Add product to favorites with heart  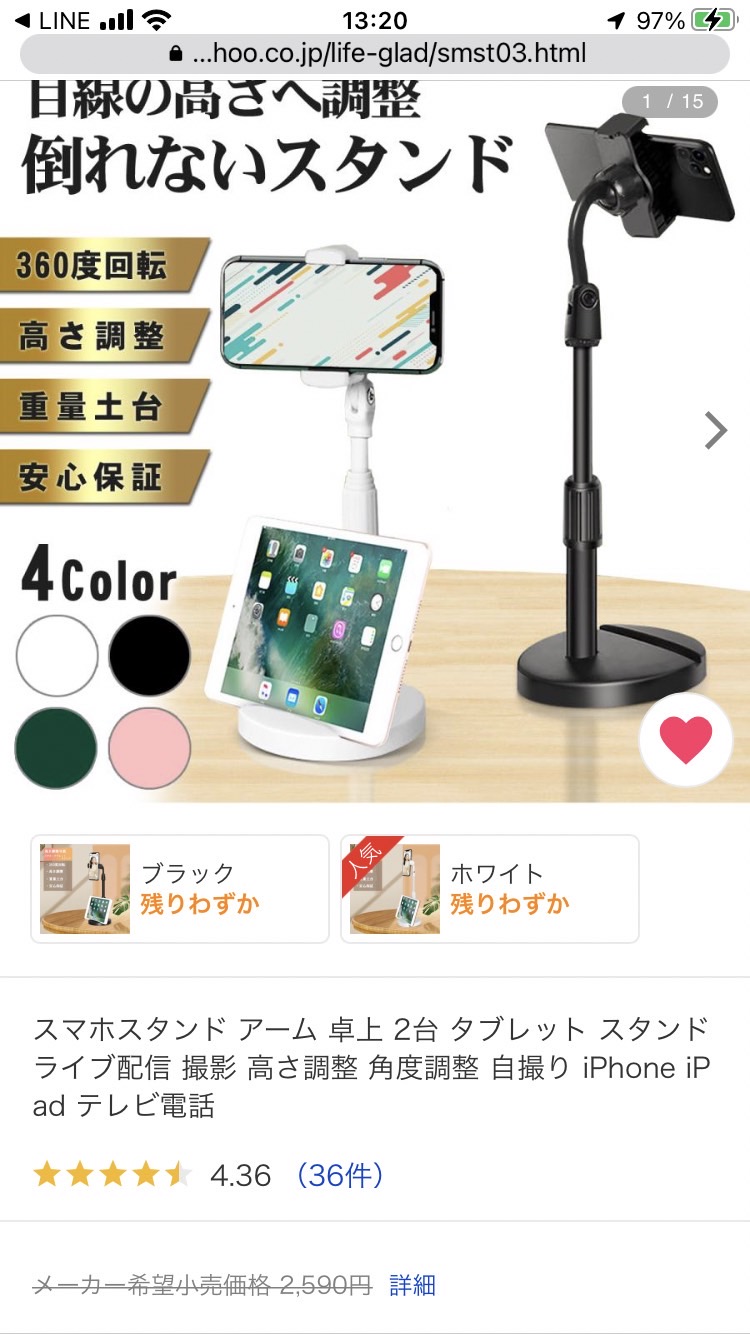pyautogui.click(x=686, y=740)
